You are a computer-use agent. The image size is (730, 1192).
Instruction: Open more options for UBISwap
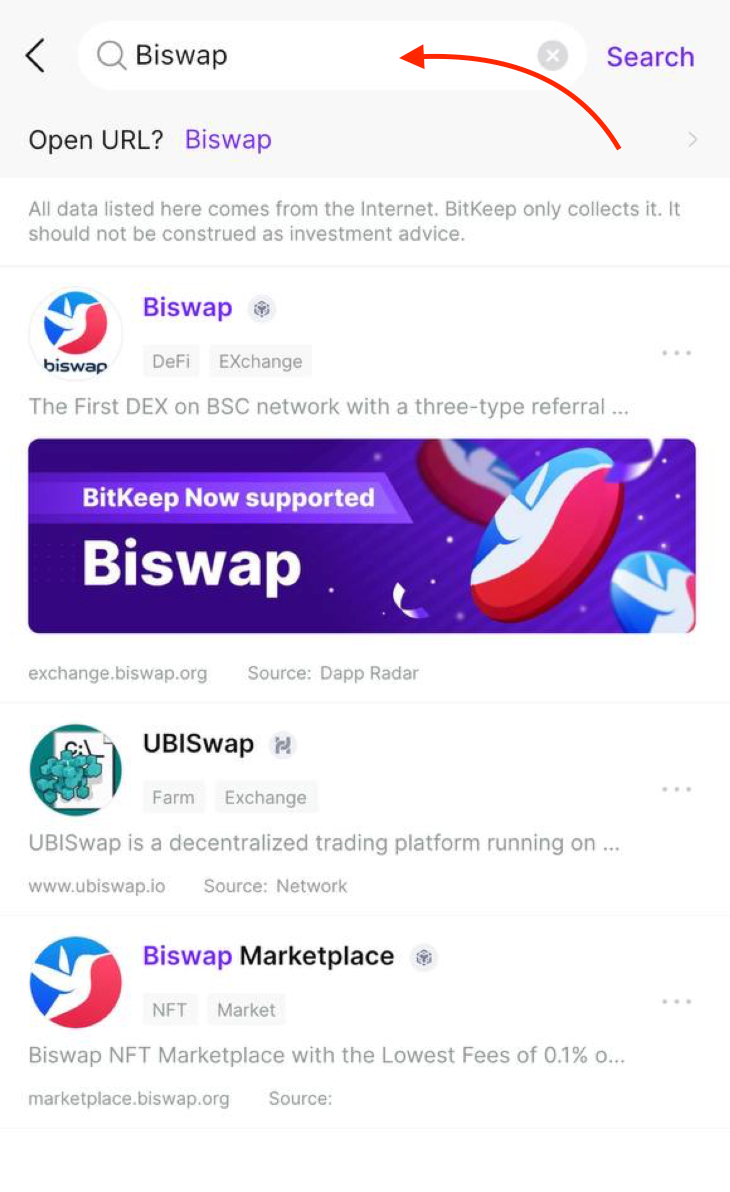(676, 789)
